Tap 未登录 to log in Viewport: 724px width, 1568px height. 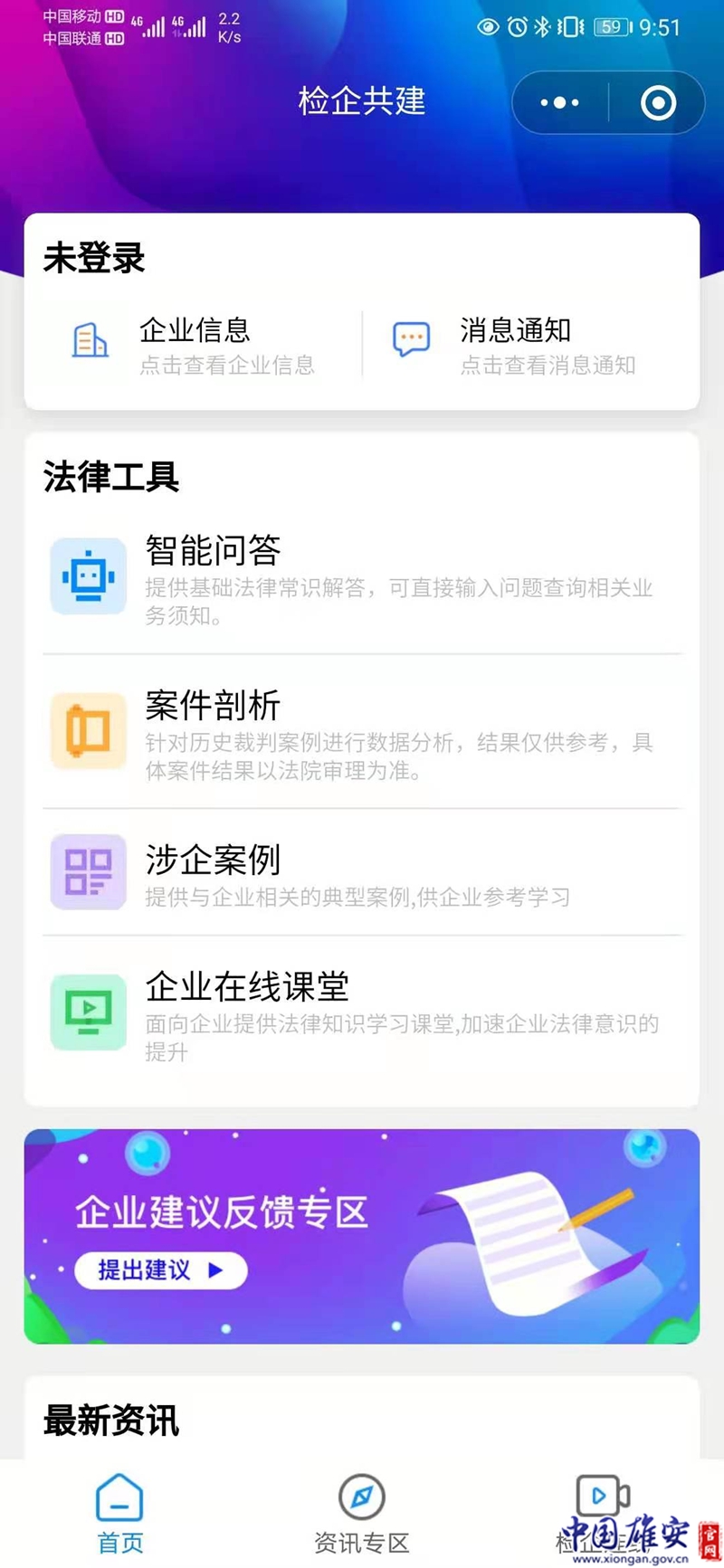94,259
